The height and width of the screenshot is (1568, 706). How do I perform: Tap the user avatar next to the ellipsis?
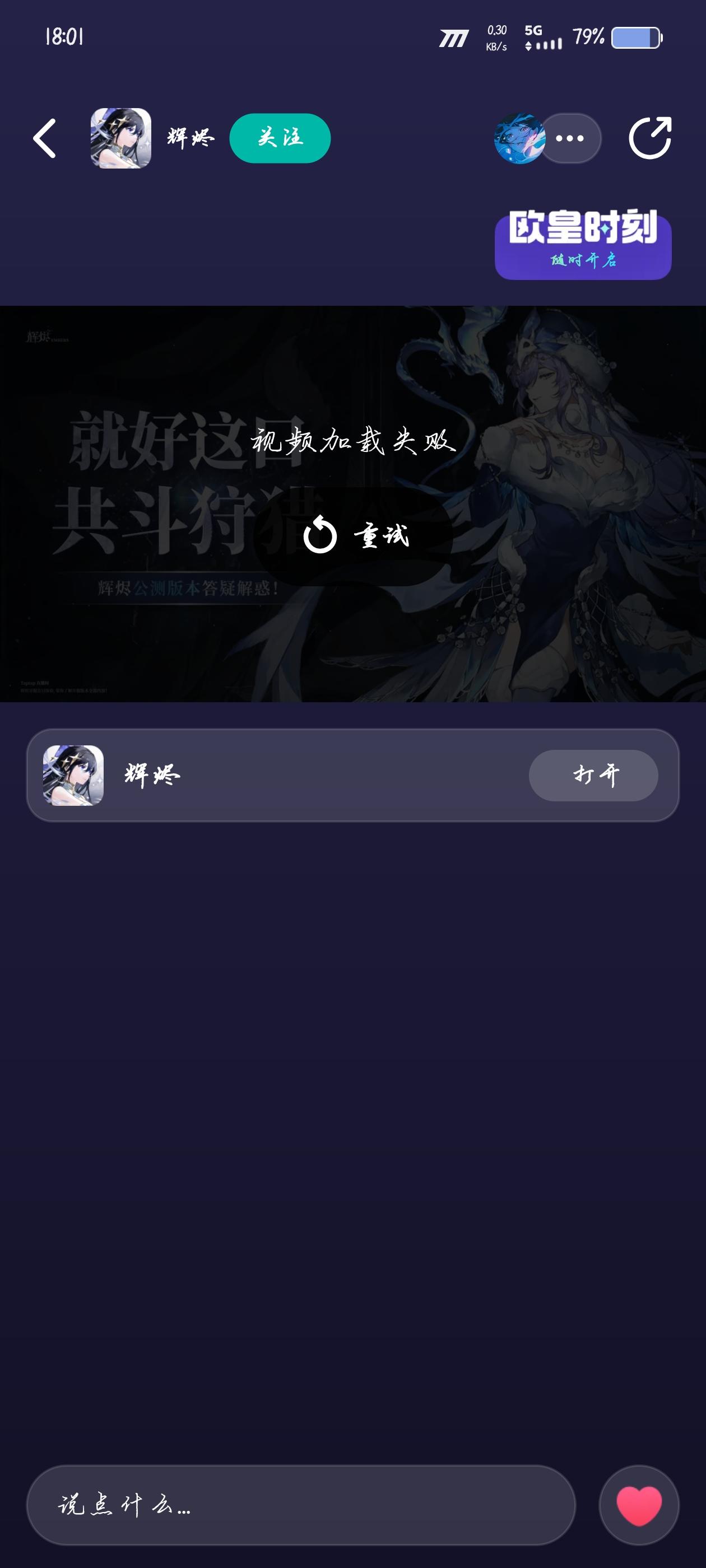(518, 138)
